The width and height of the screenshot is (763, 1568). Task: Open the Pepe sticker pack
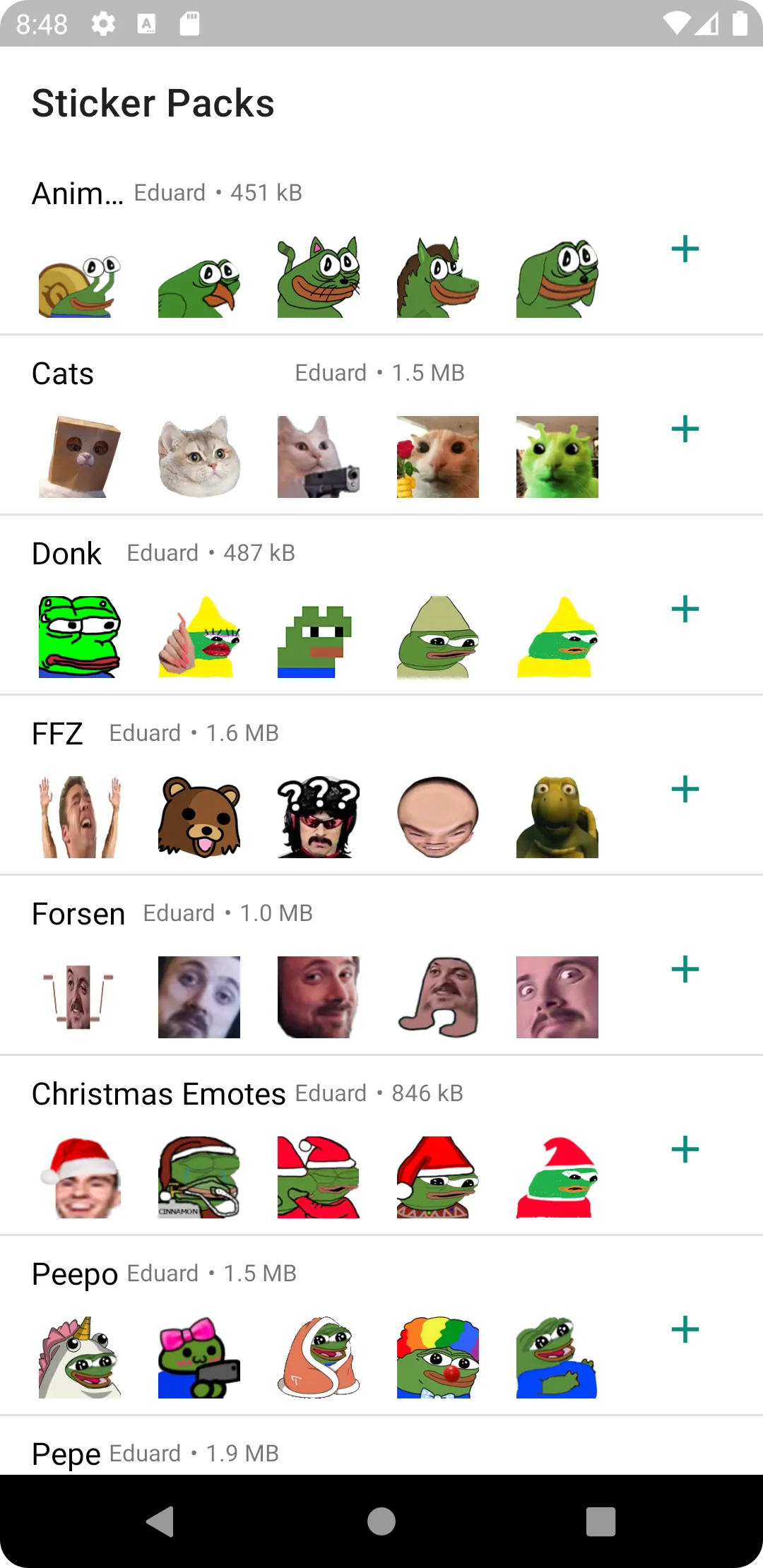[x=66, y=1454]
